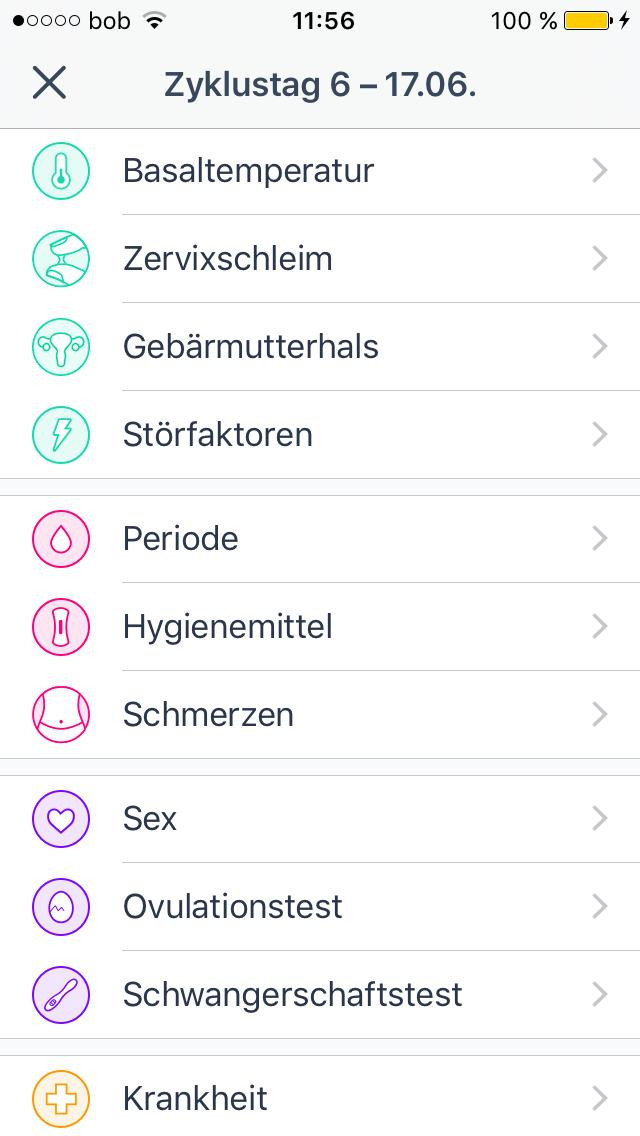Open Basaltemperatur entry

click(x=320, y=171)
